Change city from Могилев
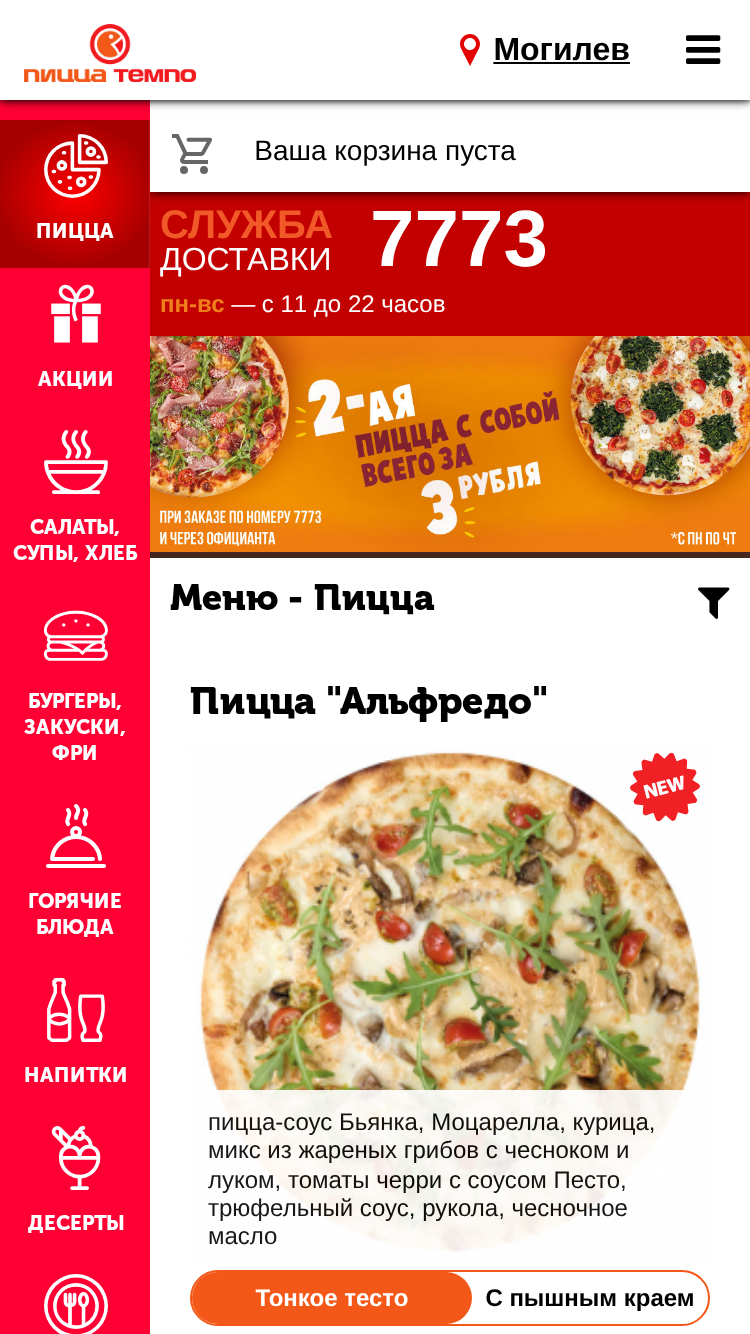The width and height of the screenshot is (750, 1334). click(x=561, y=49)
